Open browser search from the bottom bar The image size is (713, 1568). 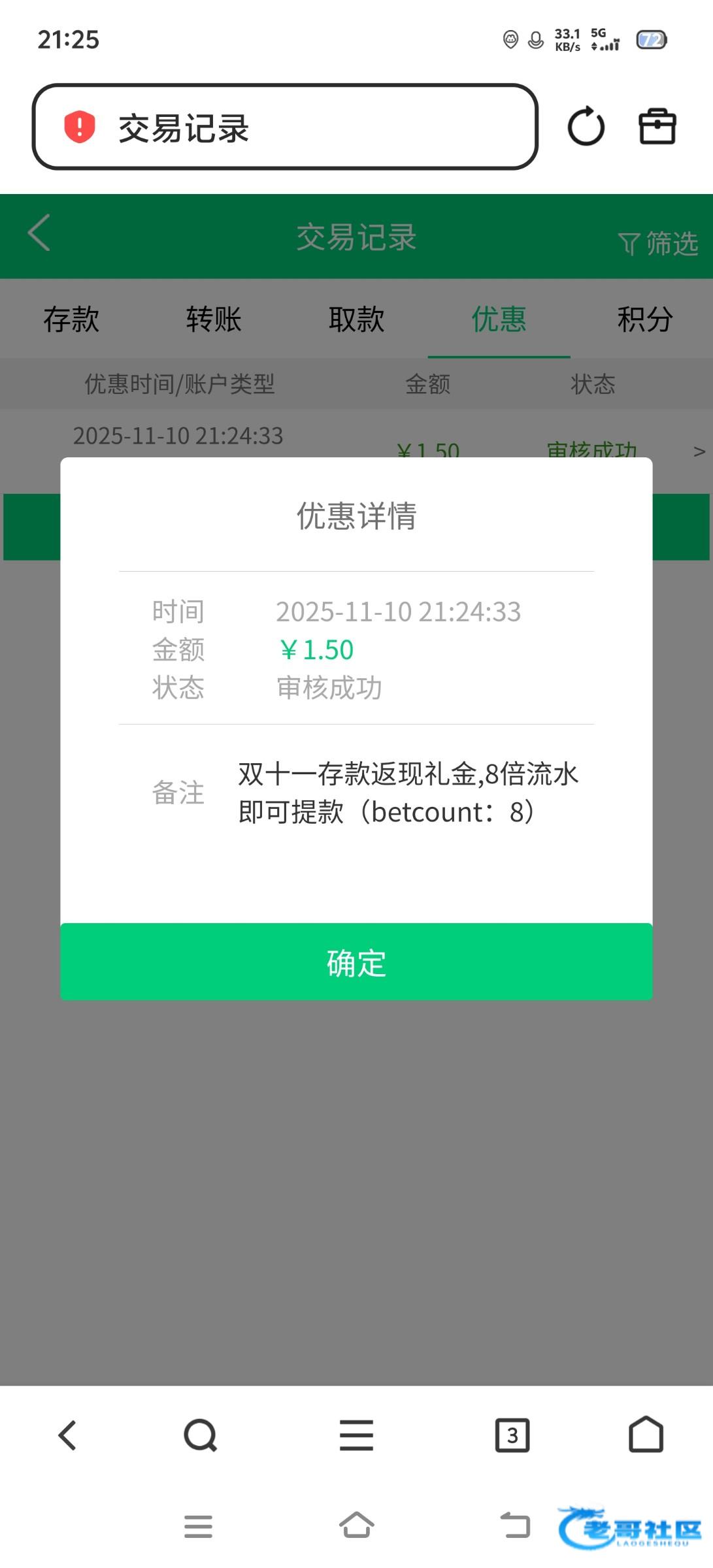click(200, 1435)
